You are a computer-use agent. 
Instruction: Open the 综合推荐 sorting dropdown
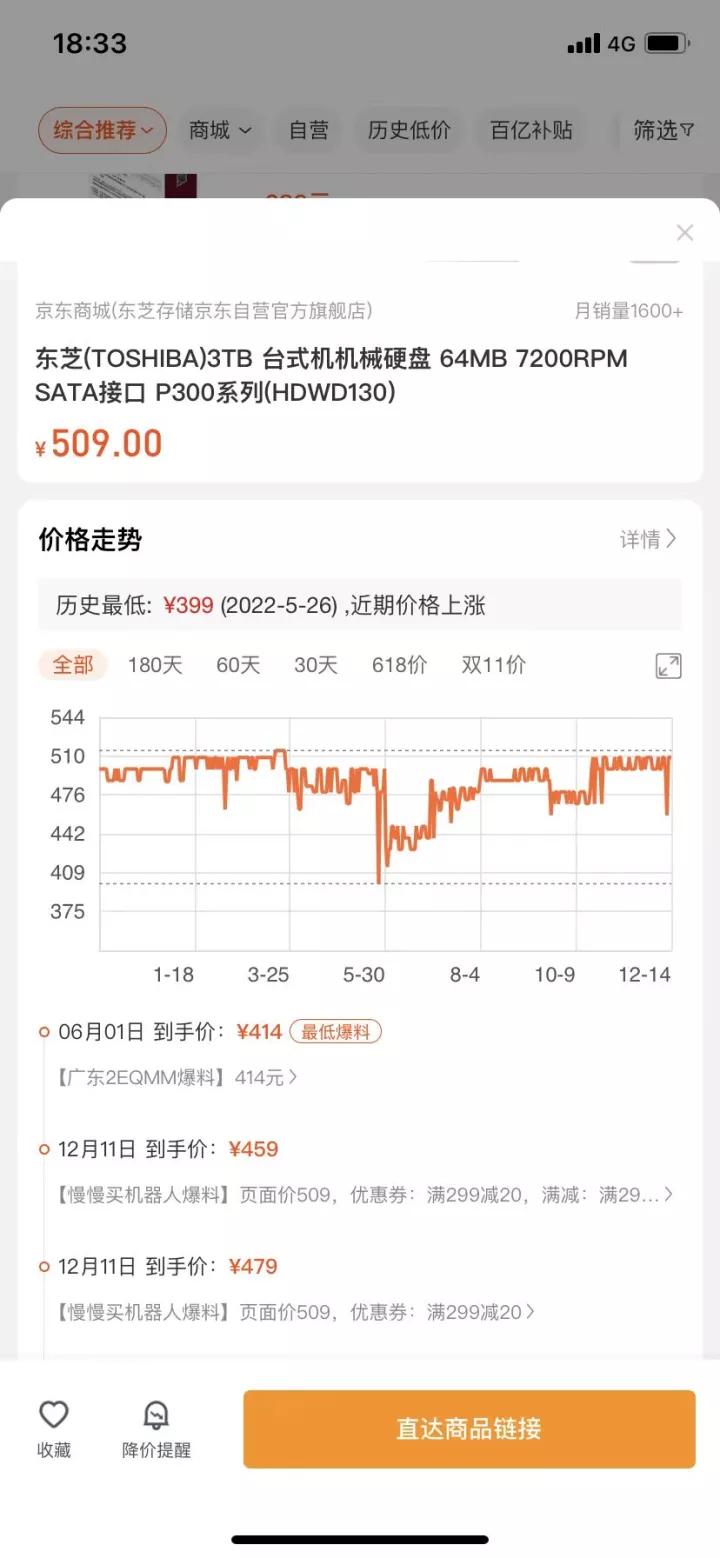click(x=101, y=130)
